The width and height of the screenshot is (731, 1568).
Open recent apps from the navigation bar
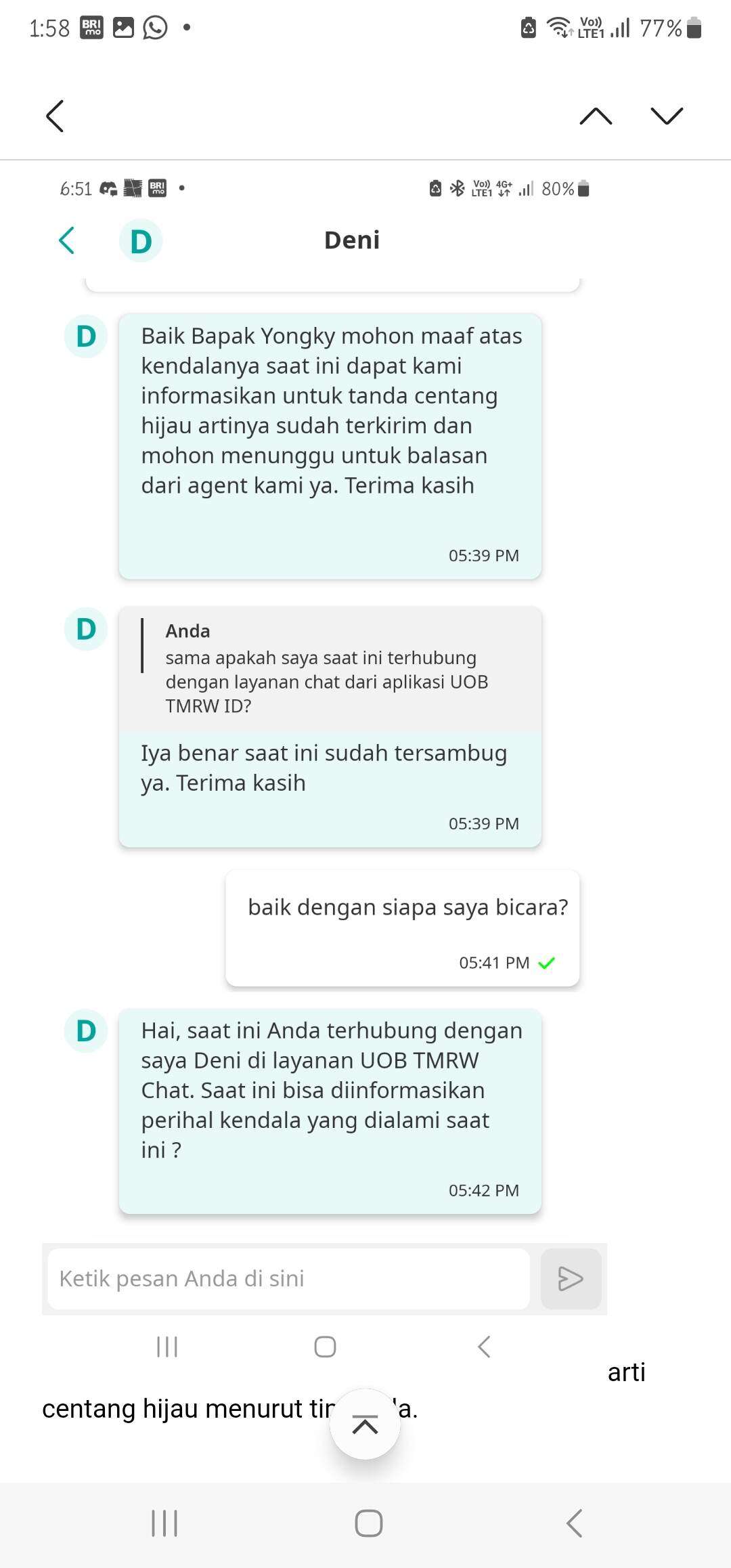pyautogui.click(x=164, y=1523)
